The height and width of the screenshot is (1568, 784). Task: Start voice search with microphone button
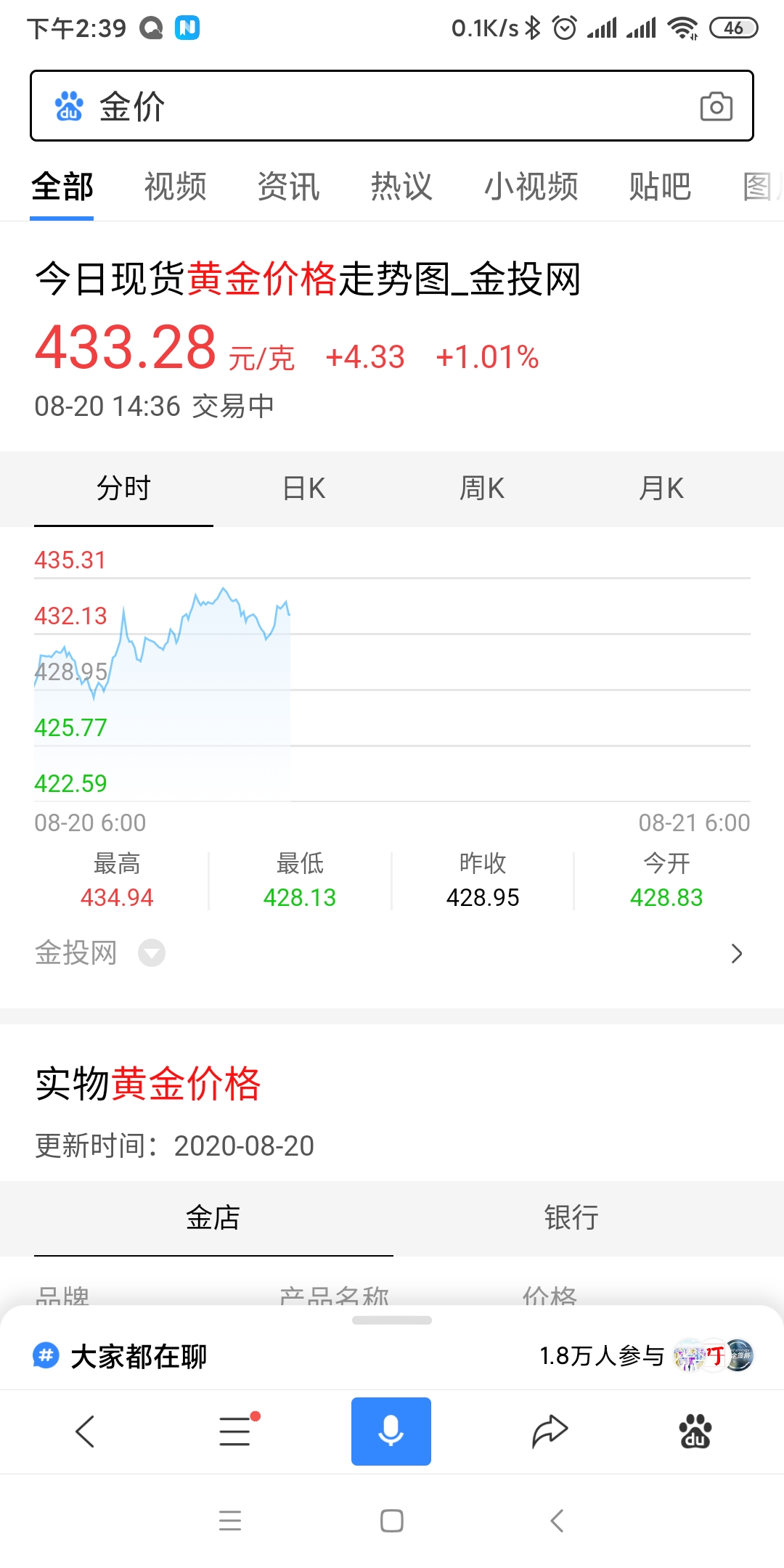tap(391, 1432)
